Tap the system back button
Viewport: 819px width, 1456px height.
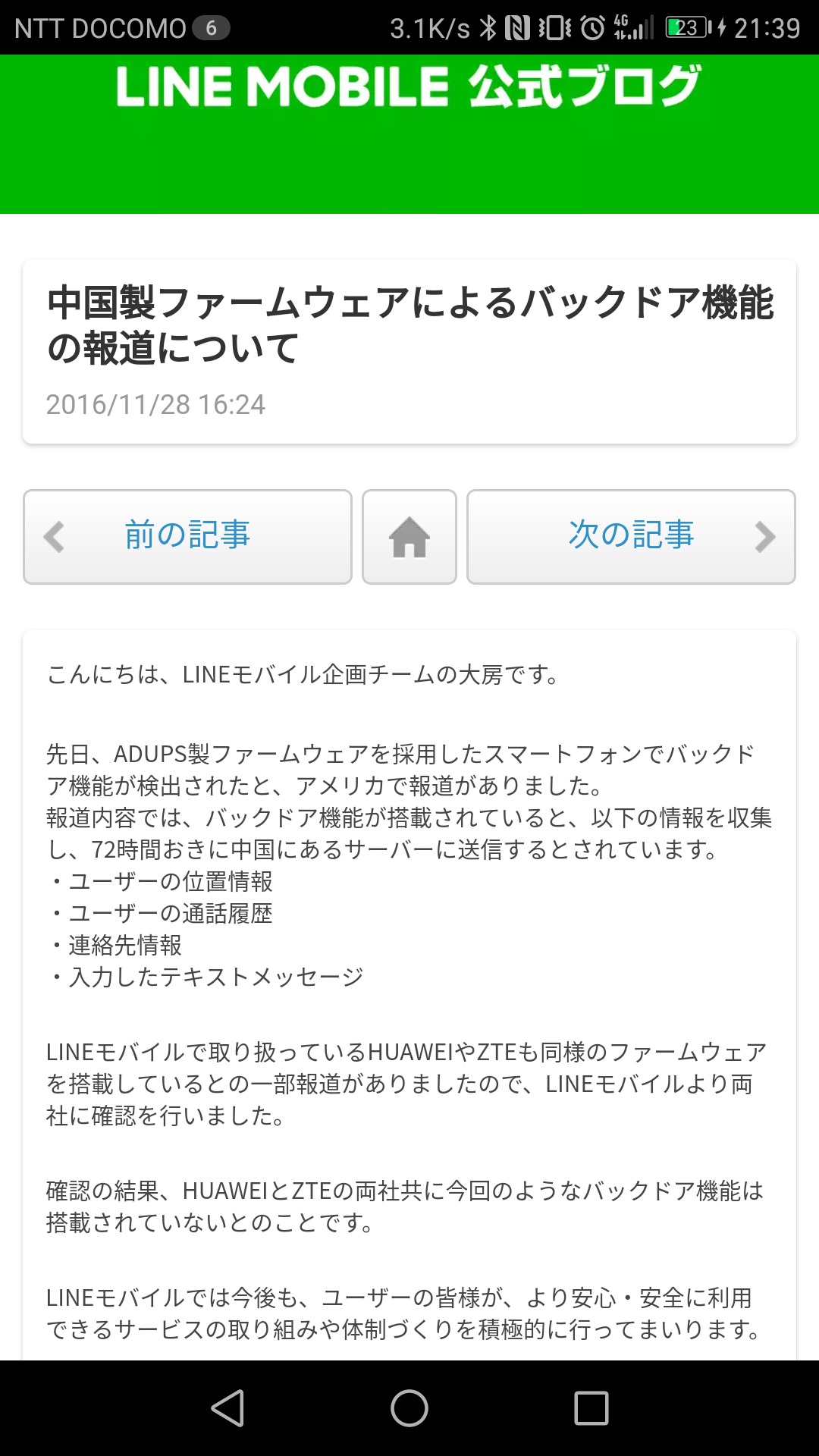pyautogui.click(x=227, y=1408)
